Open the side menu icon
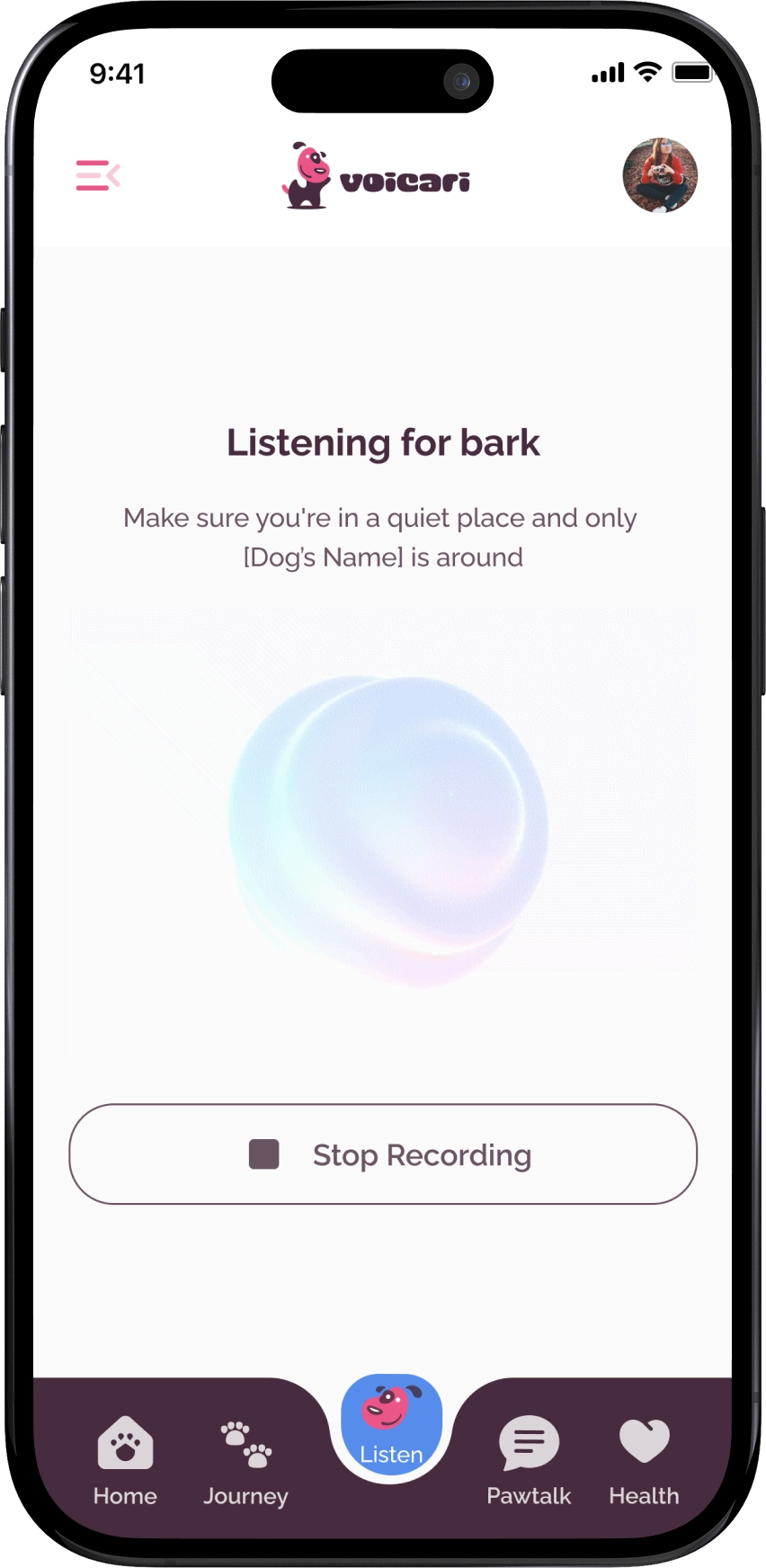The height and width of the screenshot is (1568, 766). pos(98,175)
